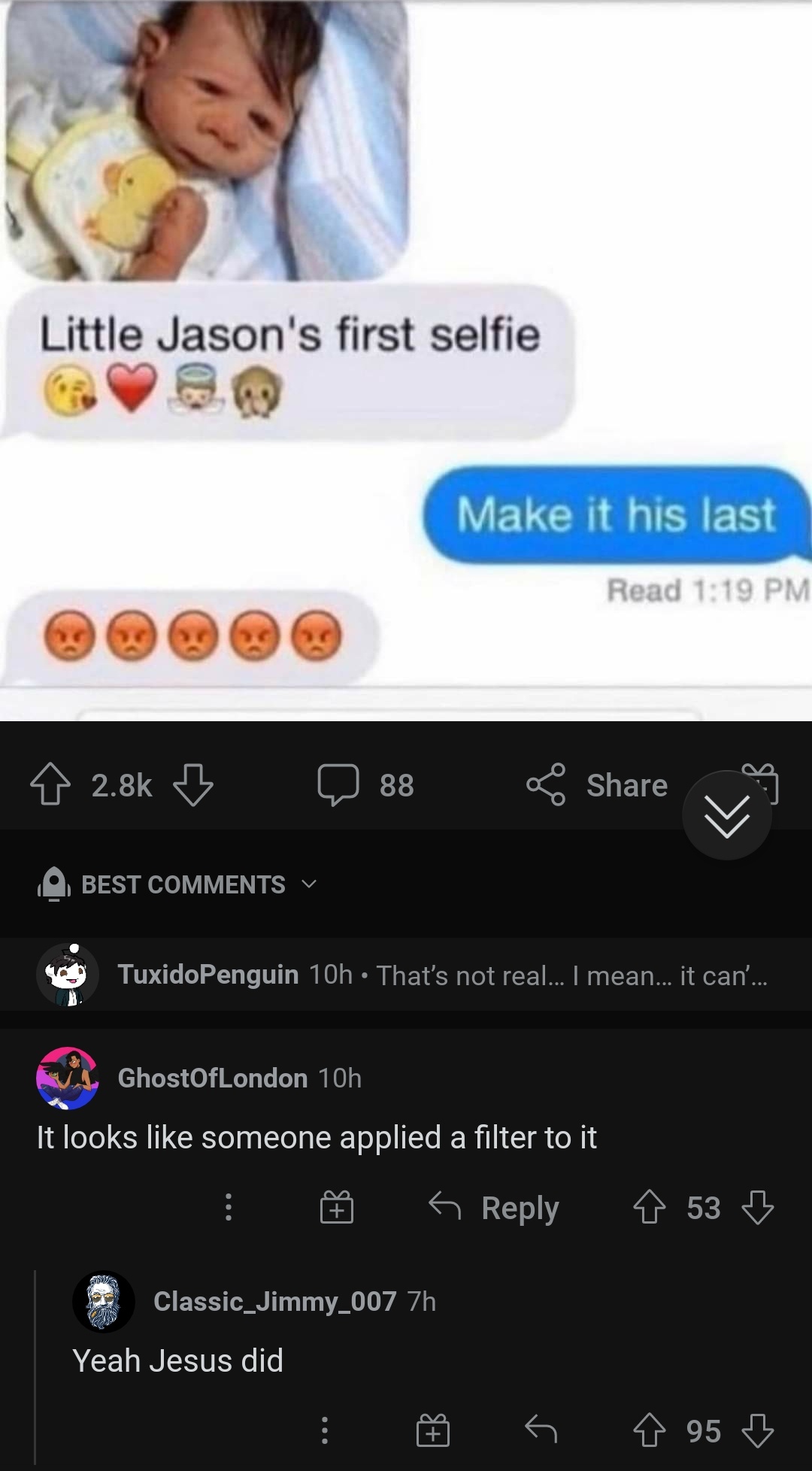Reply to Classic_Jimmy_007's comment
Screen dimensions: 812x1471
pos(541,1428)
